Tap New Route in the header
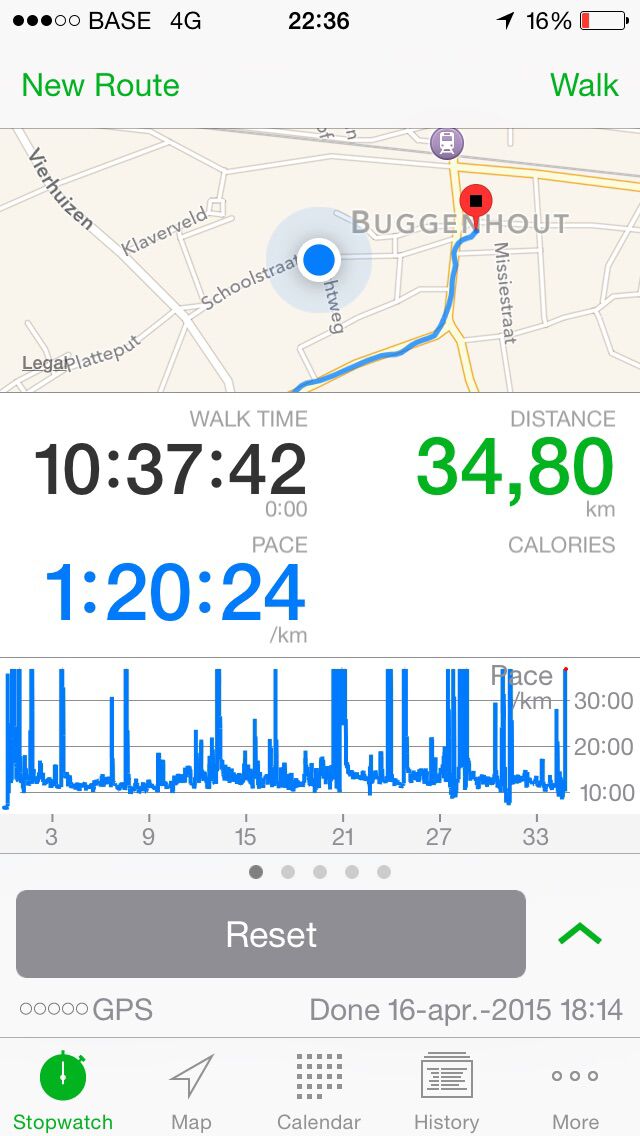 pos(100,85)
